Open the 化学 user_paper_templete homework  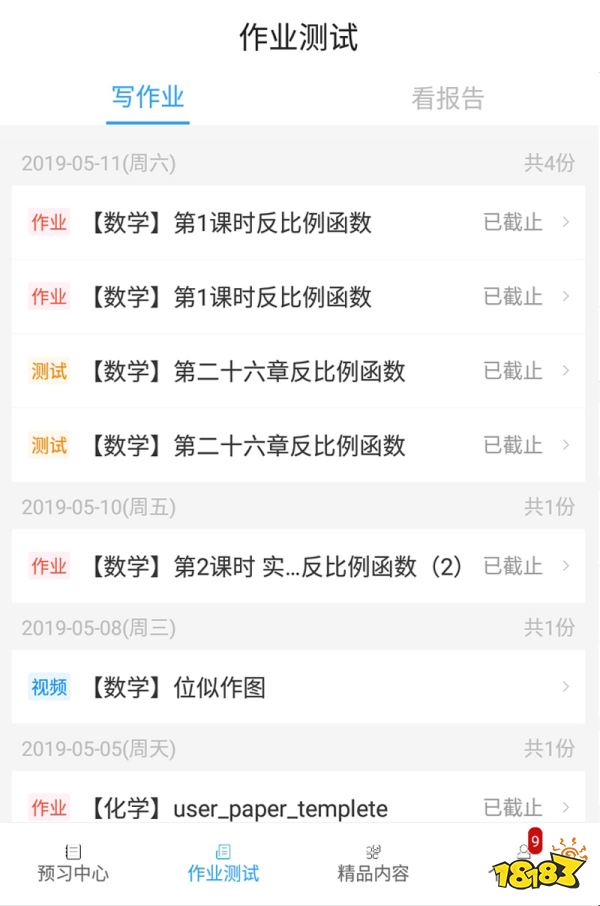[x=298, y=806]
